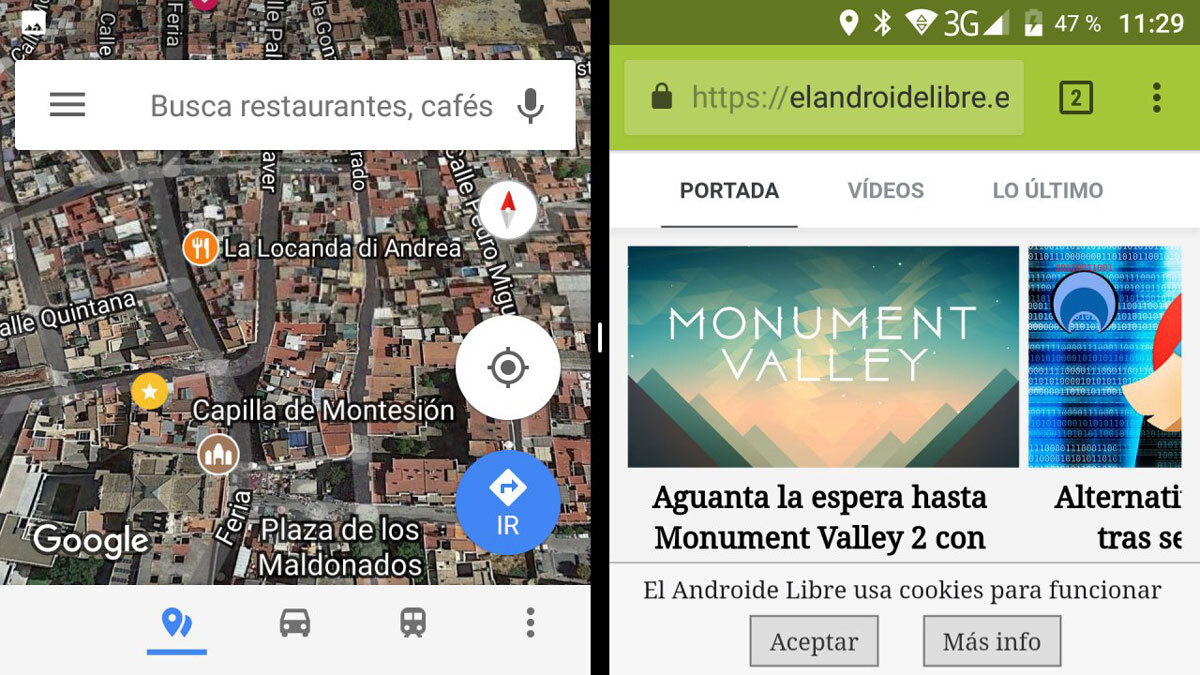
Task: Switch to the VÍDEOS tab
Action: 885,190
